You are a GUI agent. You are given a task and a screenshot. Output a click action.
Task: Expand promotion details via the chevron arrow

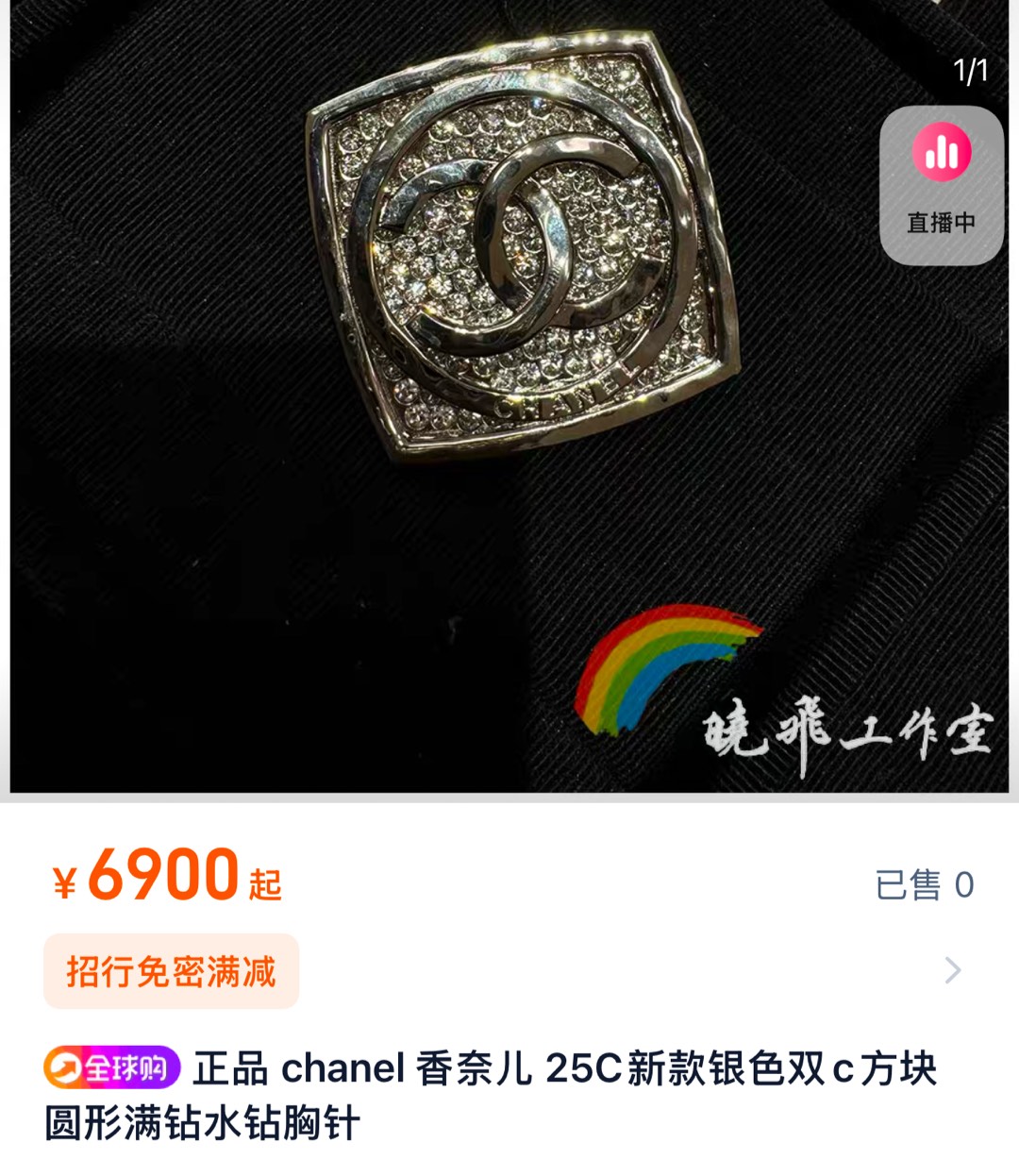(953, 970)
